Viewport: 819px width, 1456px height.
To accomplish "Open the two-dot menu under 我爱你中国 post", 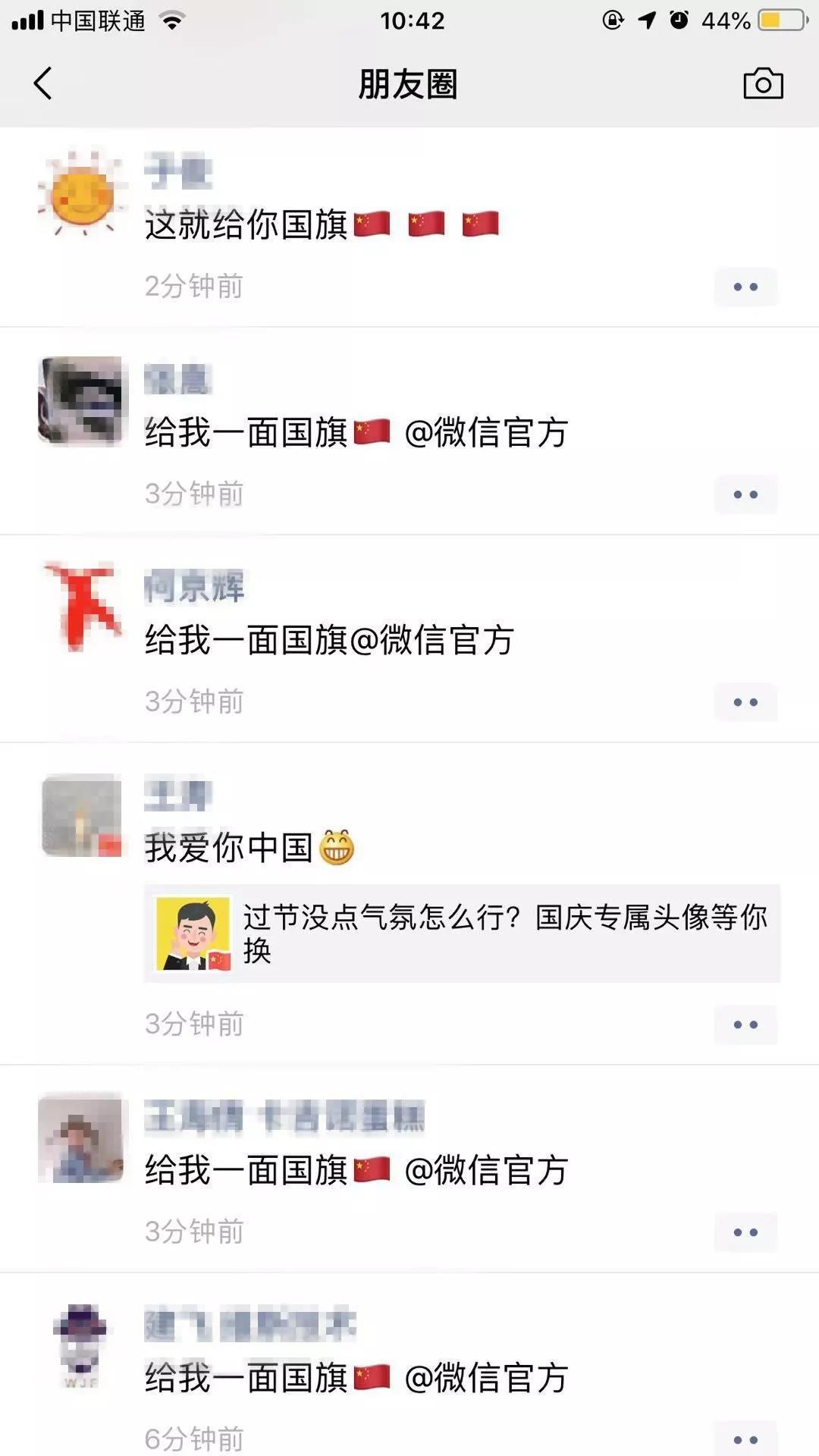I will (745, 1025).
